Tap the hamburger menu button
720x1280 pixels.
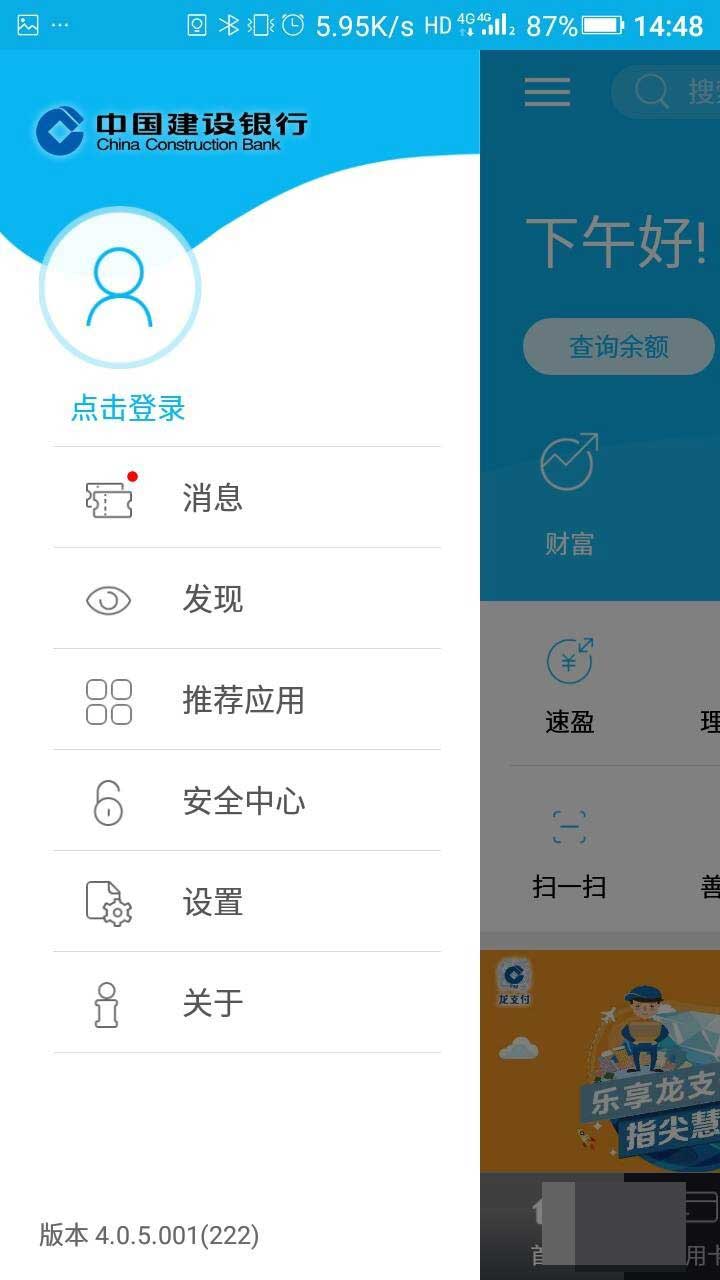(x=547, y=92)
